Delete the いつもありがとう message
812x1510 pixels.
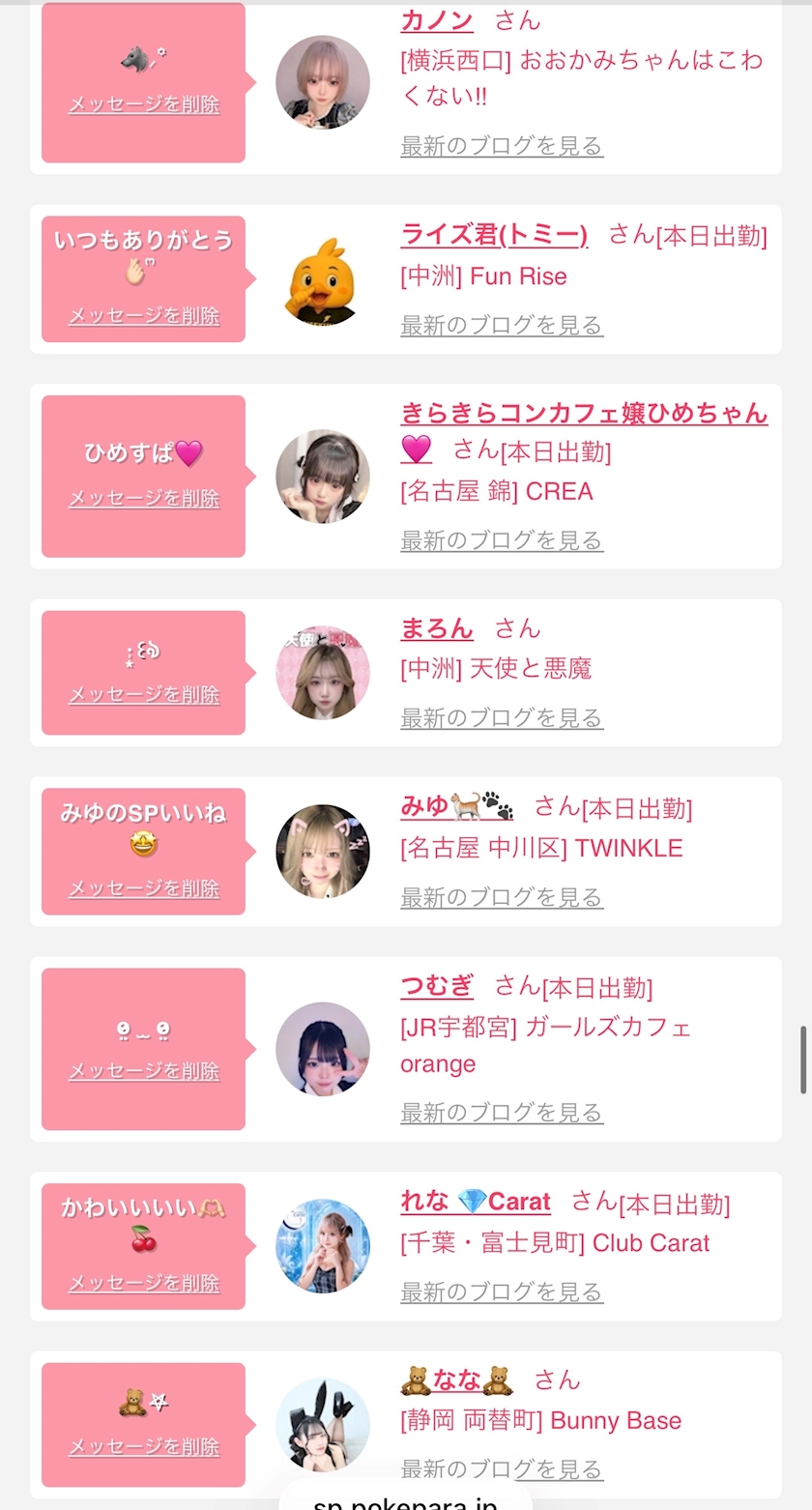pyautogui.click(x=144, y=316)
